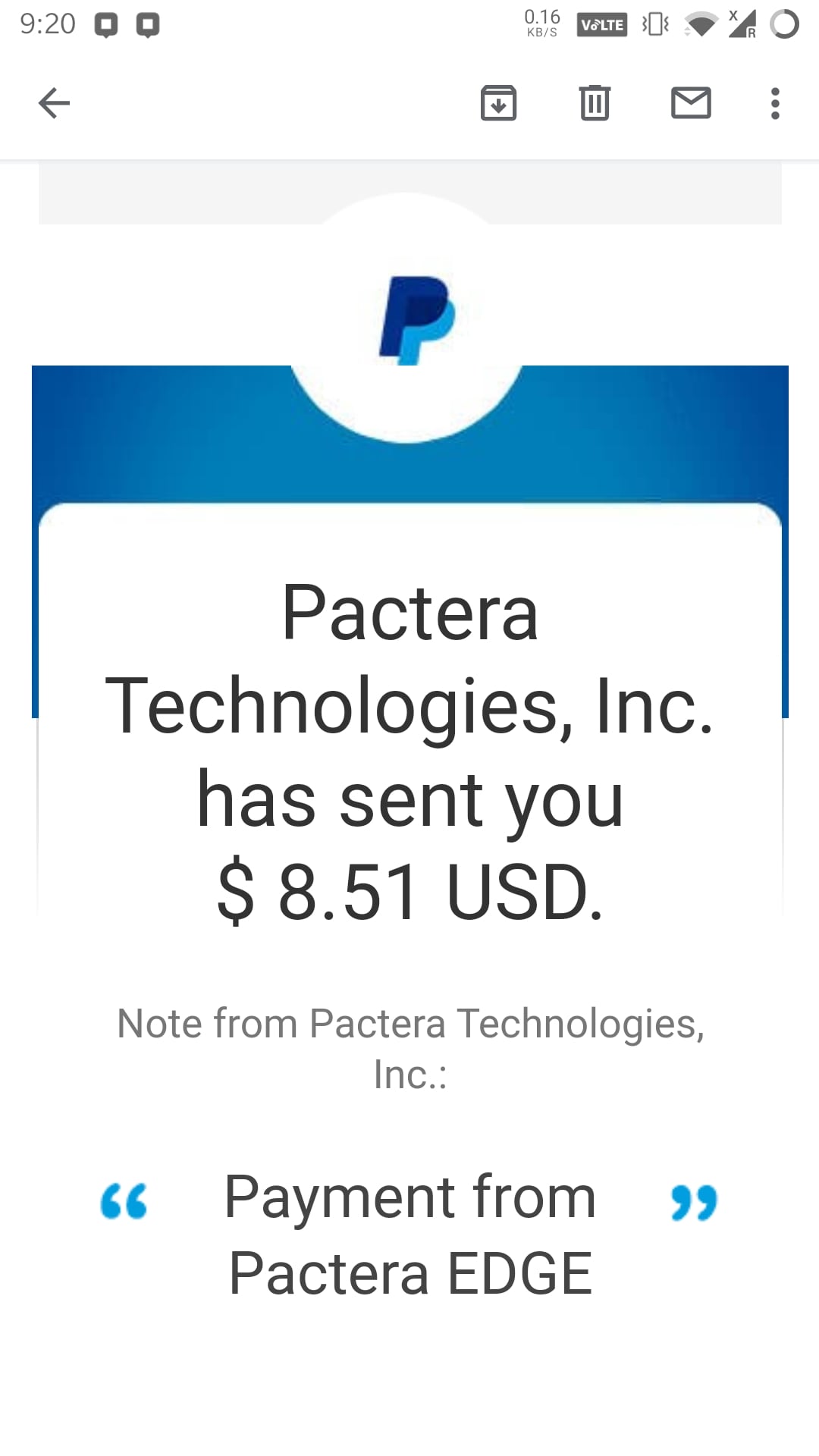Open the three-dot overflow menu
Screen dimensions: 819x1456
tap(775, 103)
